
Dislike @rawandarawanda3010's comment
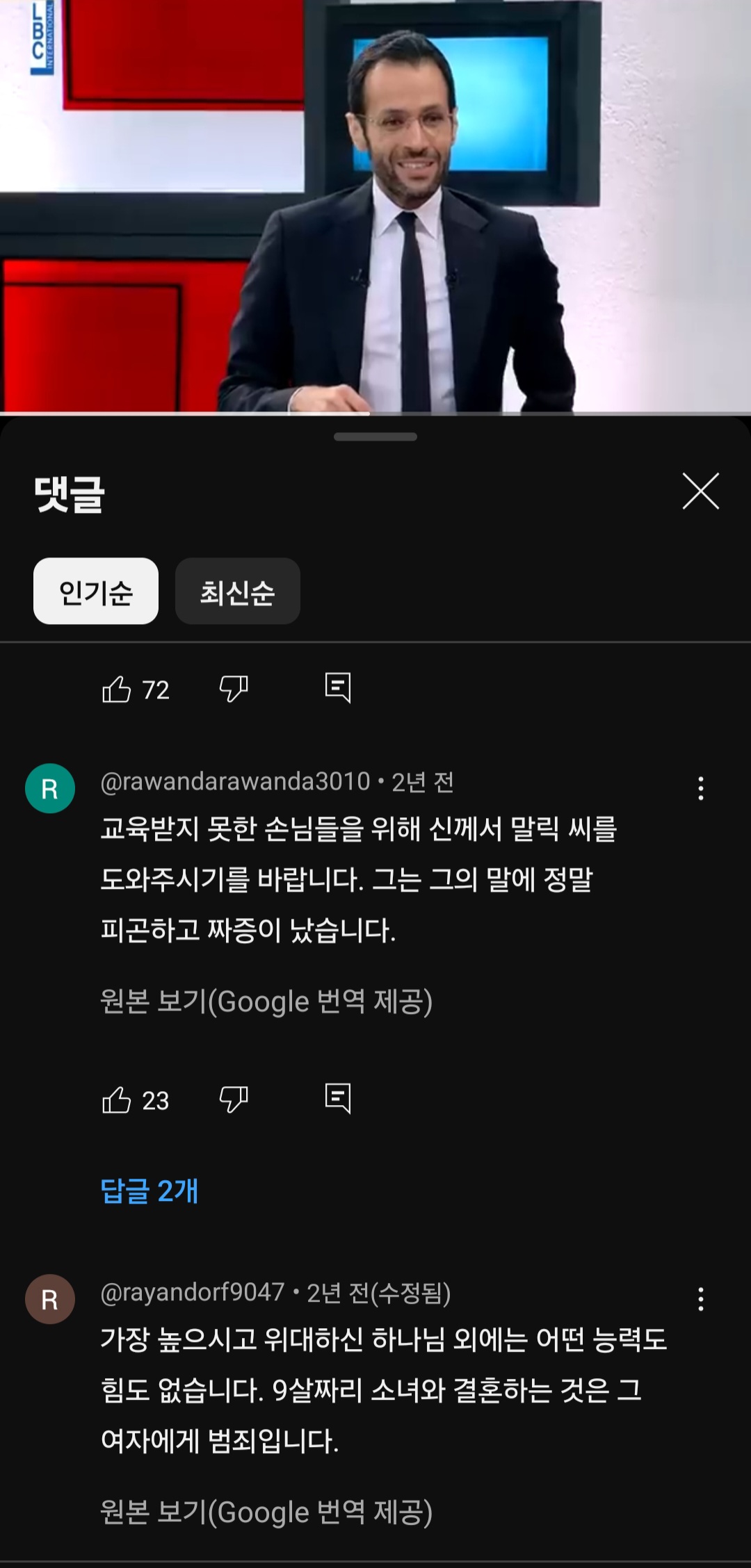pos(234,1100)
